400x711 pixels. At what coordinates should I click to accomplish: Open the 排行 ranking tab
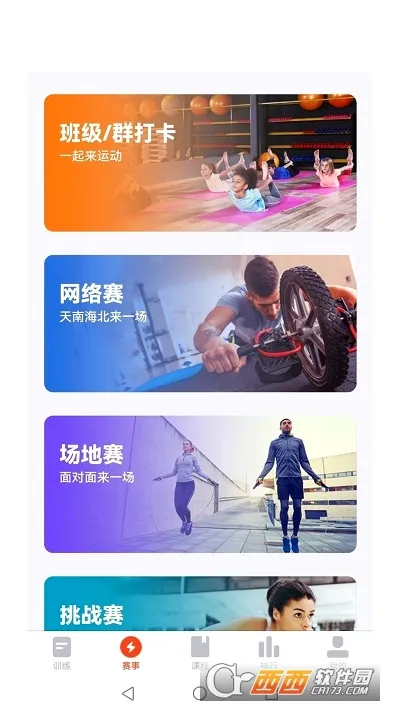269,653
